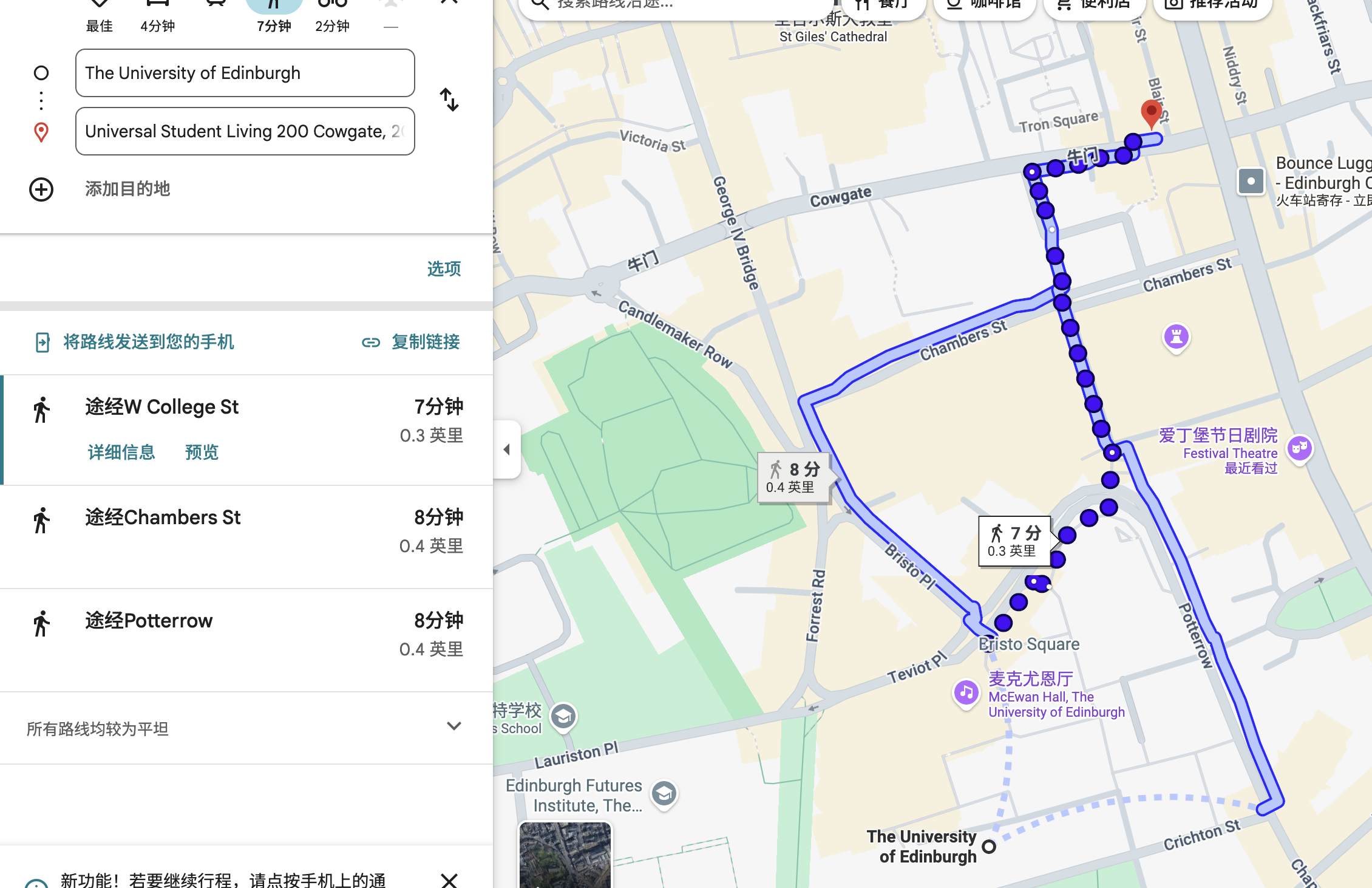
Task: Switch to the 2分钟 cycling mode
Action: pos(332,15)
